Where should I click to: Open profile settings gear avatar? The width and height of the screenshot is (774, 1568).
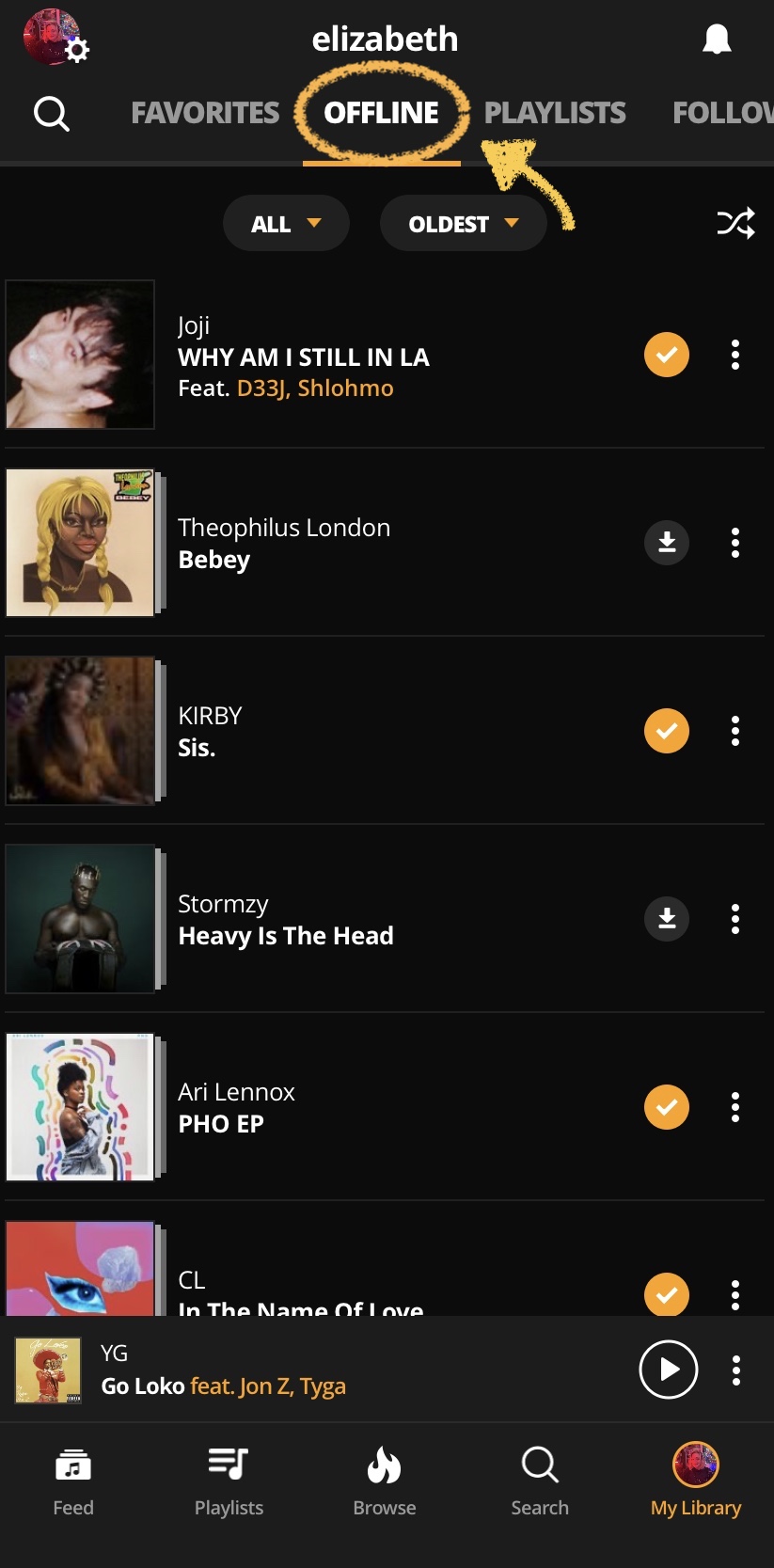click(55, 39)
